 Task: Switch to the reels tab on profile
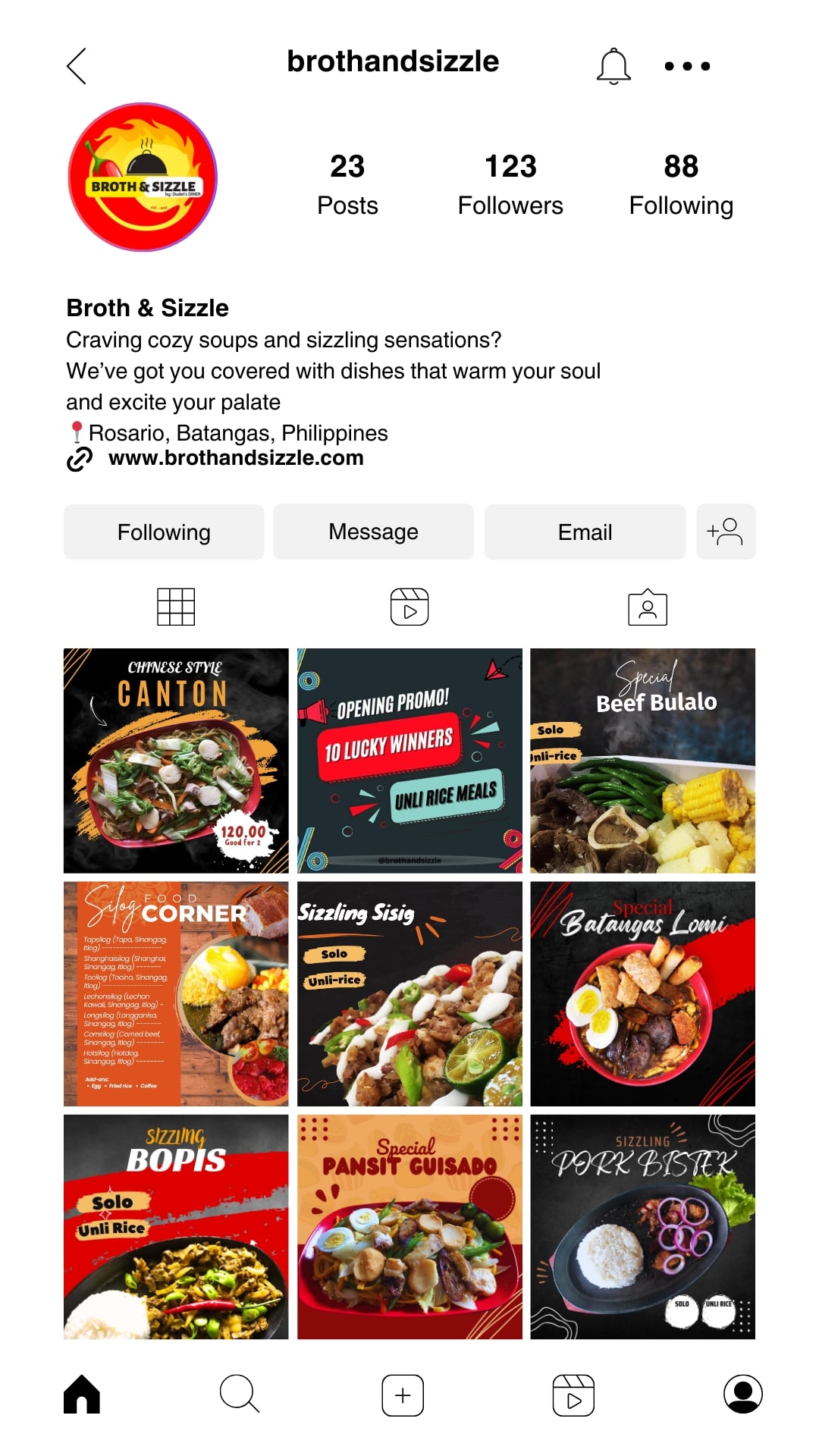coord(409,607)
